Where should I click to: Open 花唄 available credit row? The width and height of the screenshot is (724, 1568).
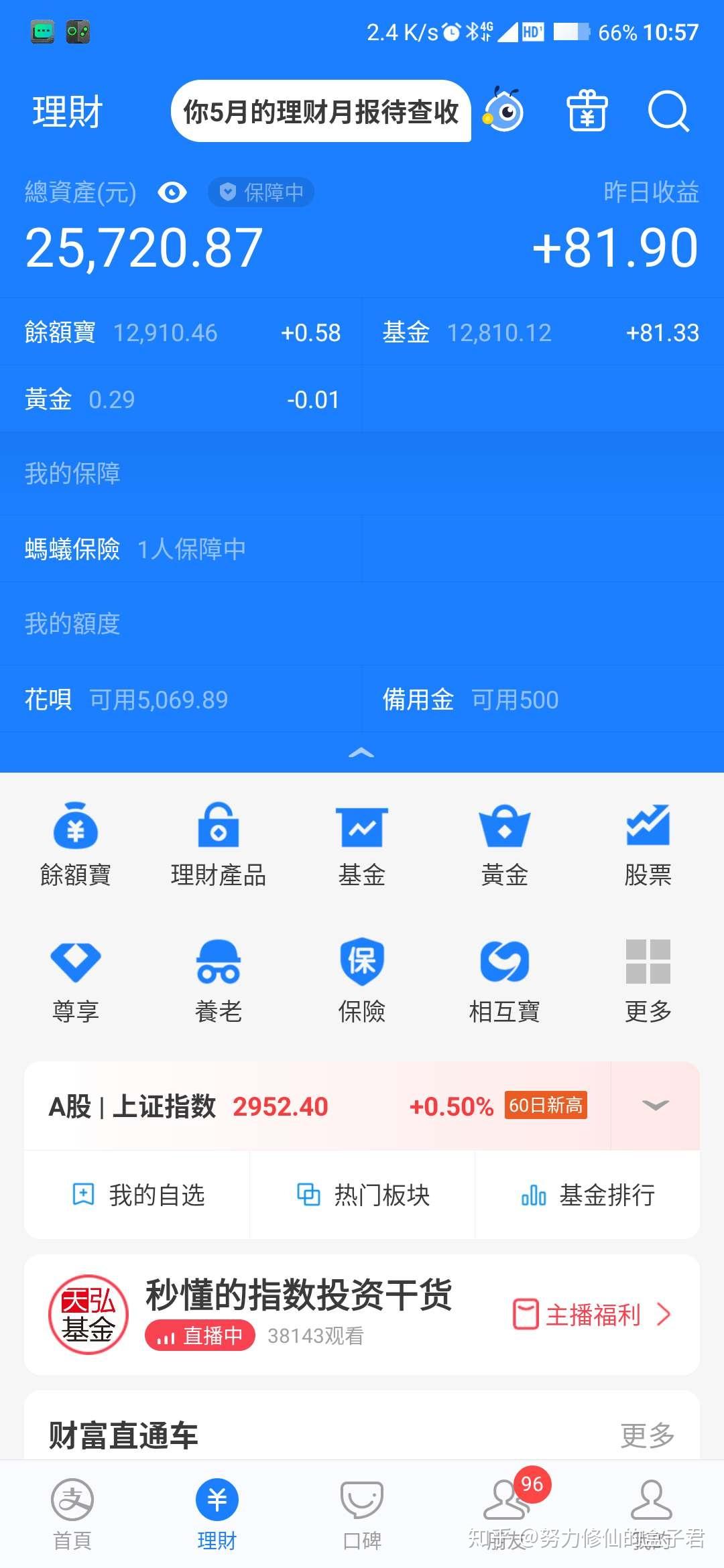[126, 700]
